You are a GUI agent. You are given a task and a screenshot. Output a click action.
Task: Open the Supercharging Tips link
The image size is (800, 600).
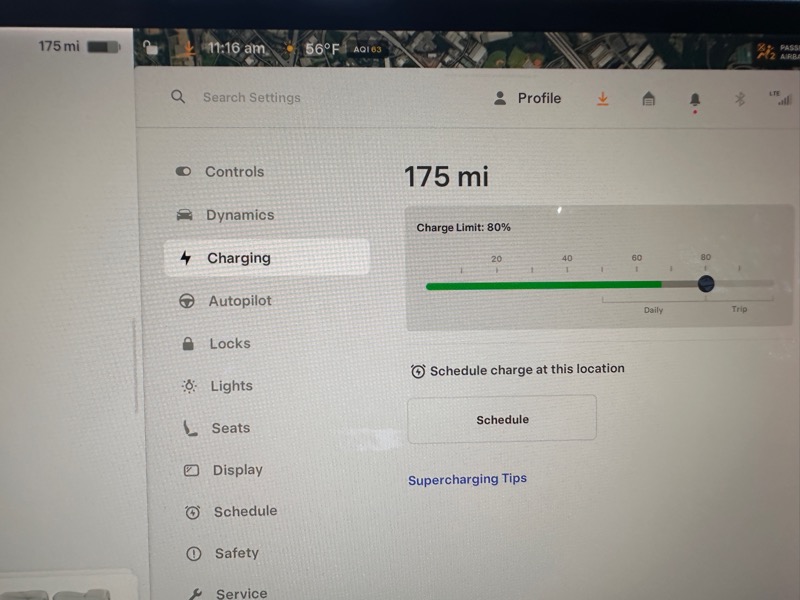click(x=467, y=479)
